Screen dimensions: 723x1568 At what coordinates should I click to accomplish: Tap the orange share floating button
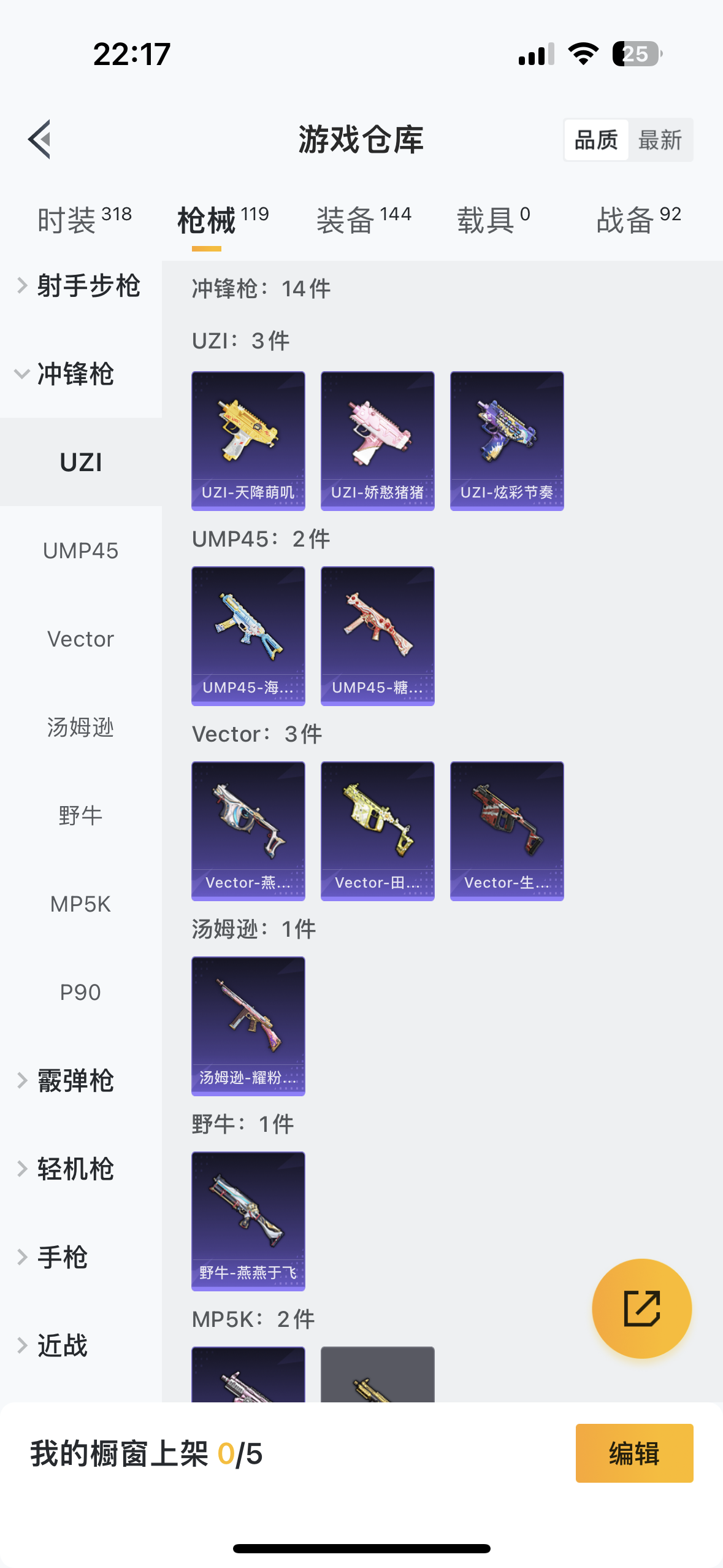click(x=641, y=1309)
